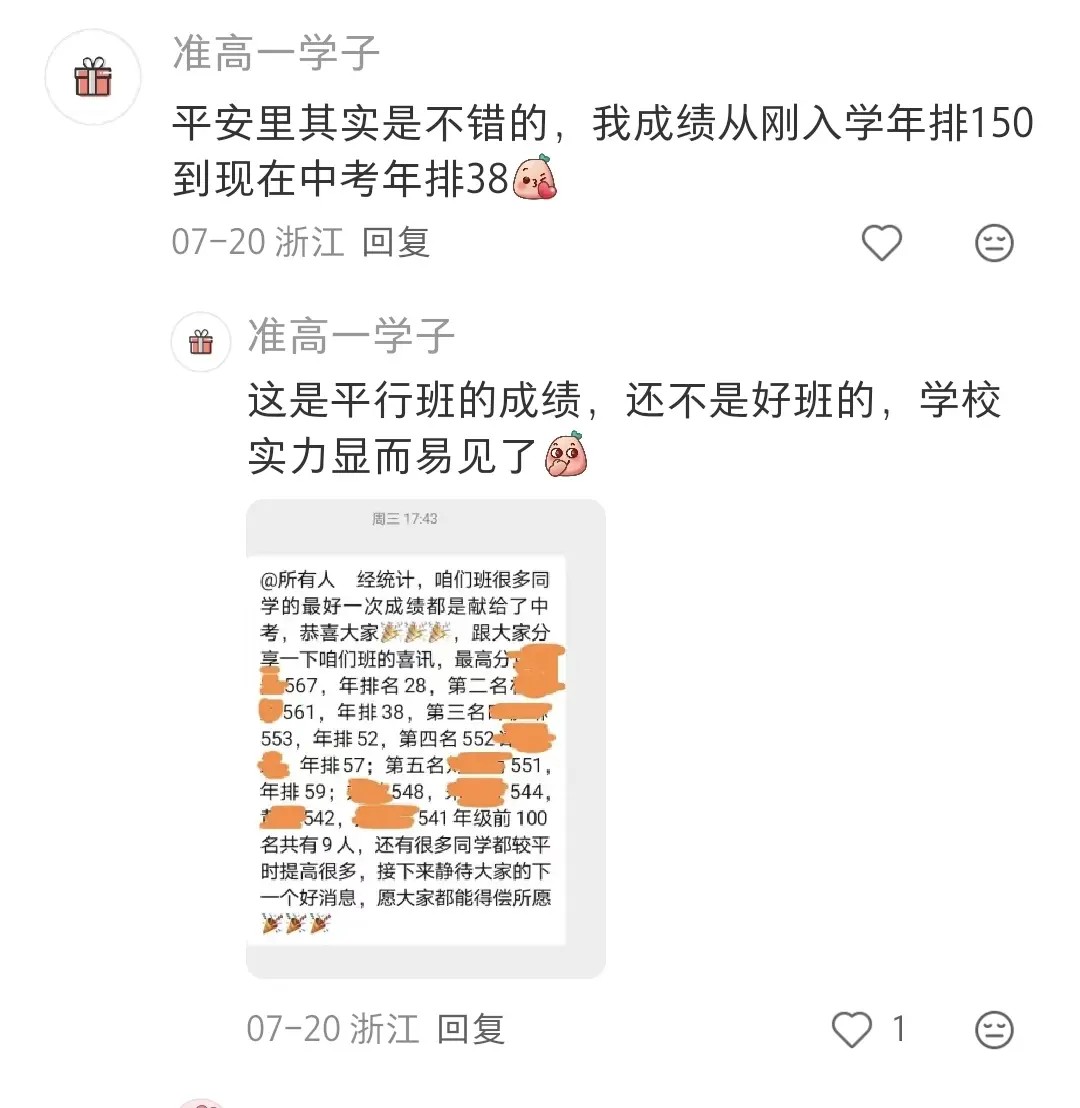This screenshot has width=1080, height=1108.
Task: Open the 准高一学子 username on the 平行班 reply
Action: click(351, 336)
